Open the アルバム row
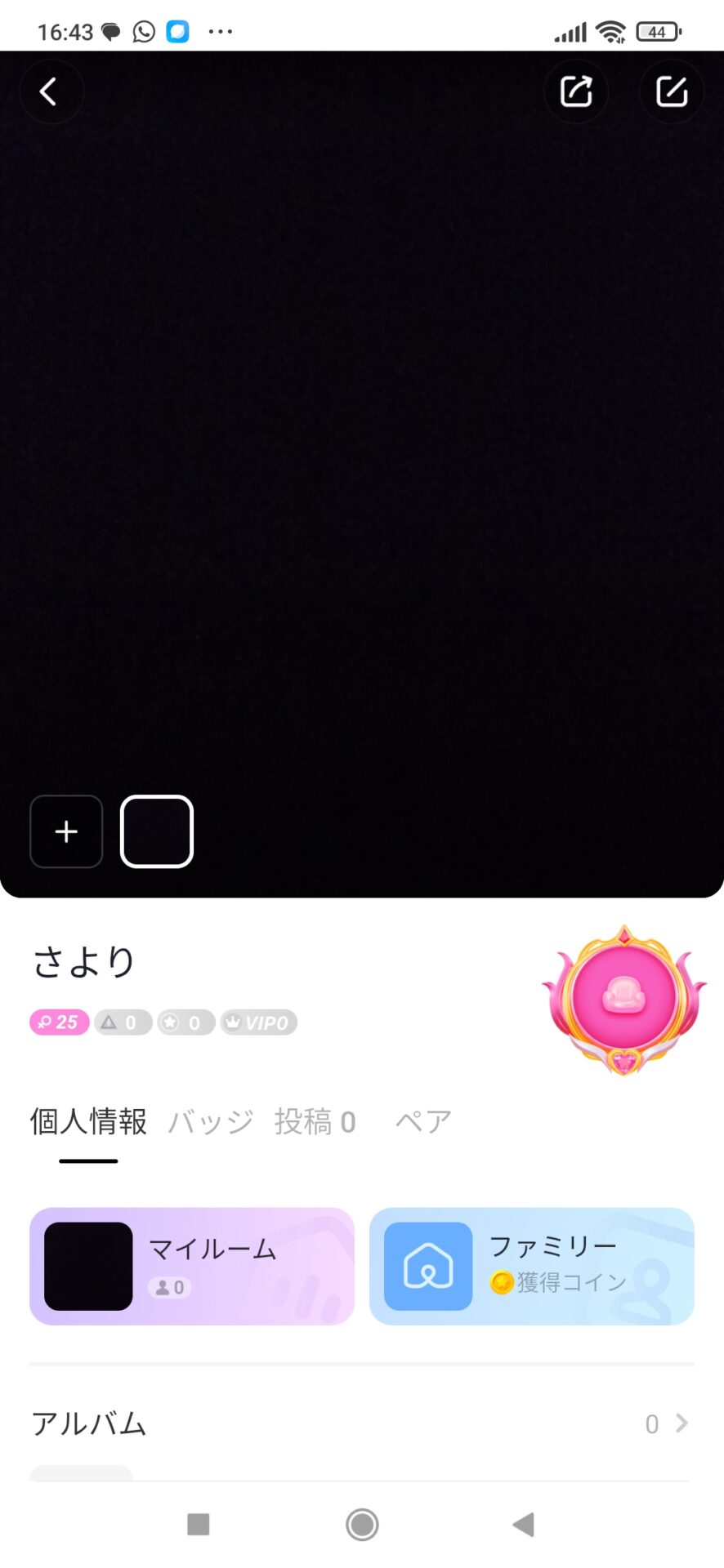Viewport: 724px width, 1568px height. 360,1423
